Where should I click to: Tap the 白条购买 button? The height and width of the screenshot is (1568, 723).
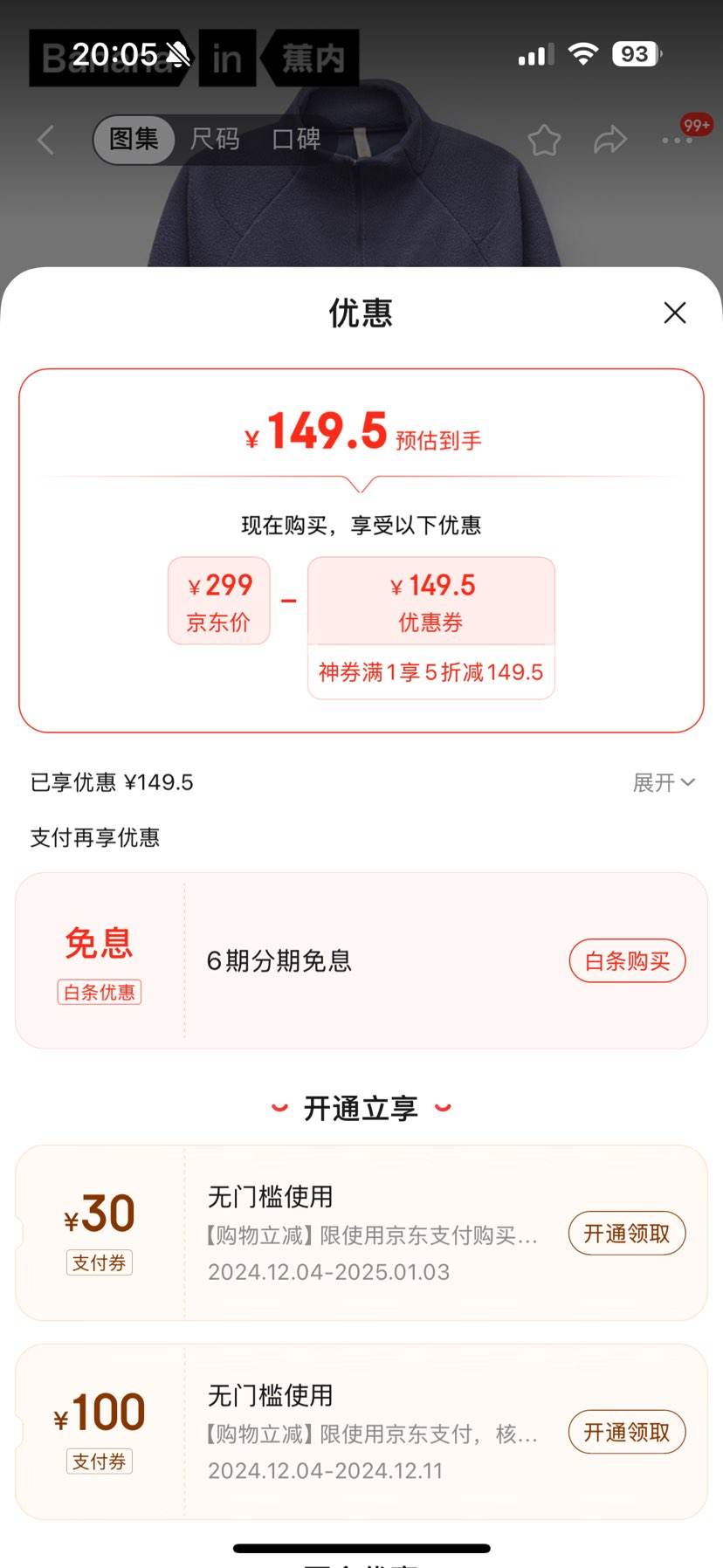pyautogui.click(x=627, y=960)
